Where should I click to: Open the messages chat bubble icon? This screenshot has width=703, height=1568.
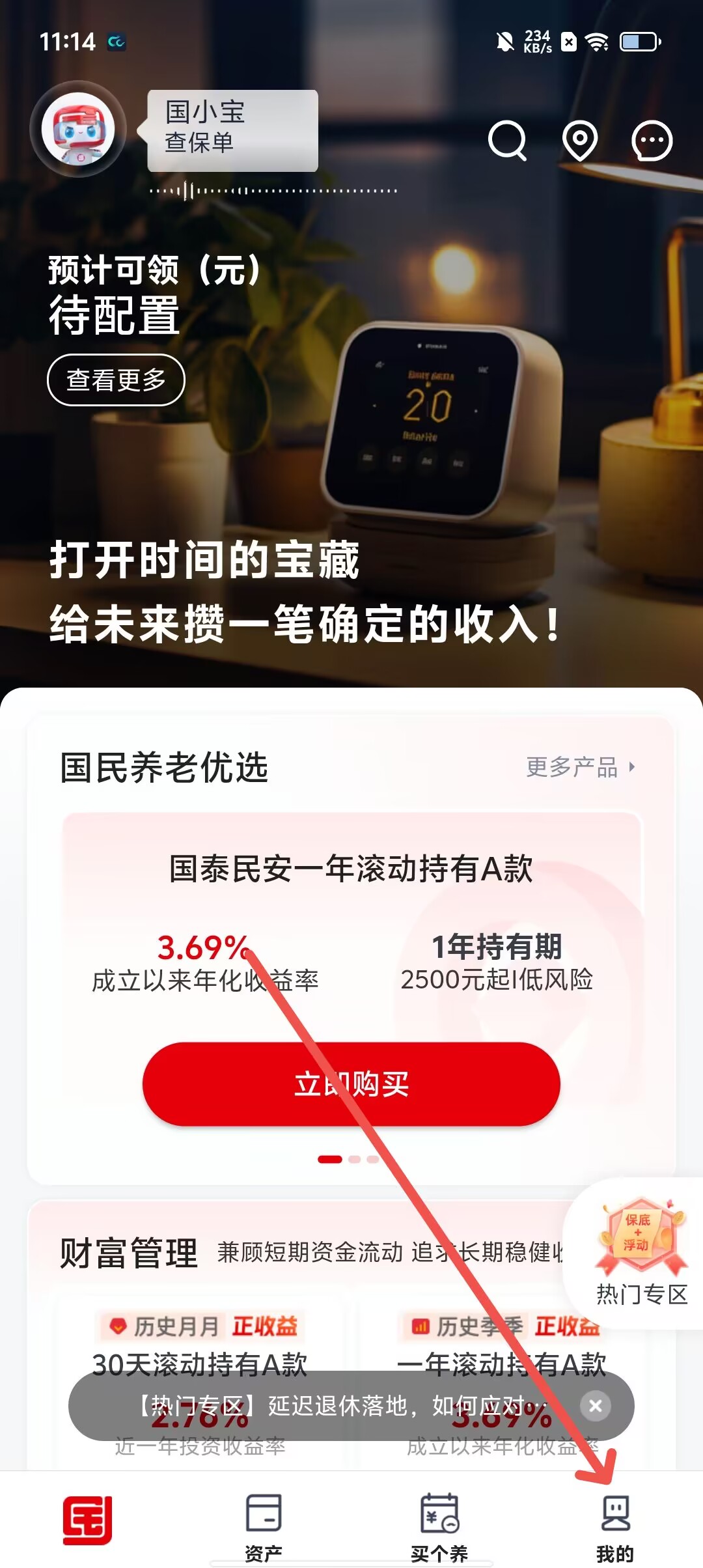652,140
